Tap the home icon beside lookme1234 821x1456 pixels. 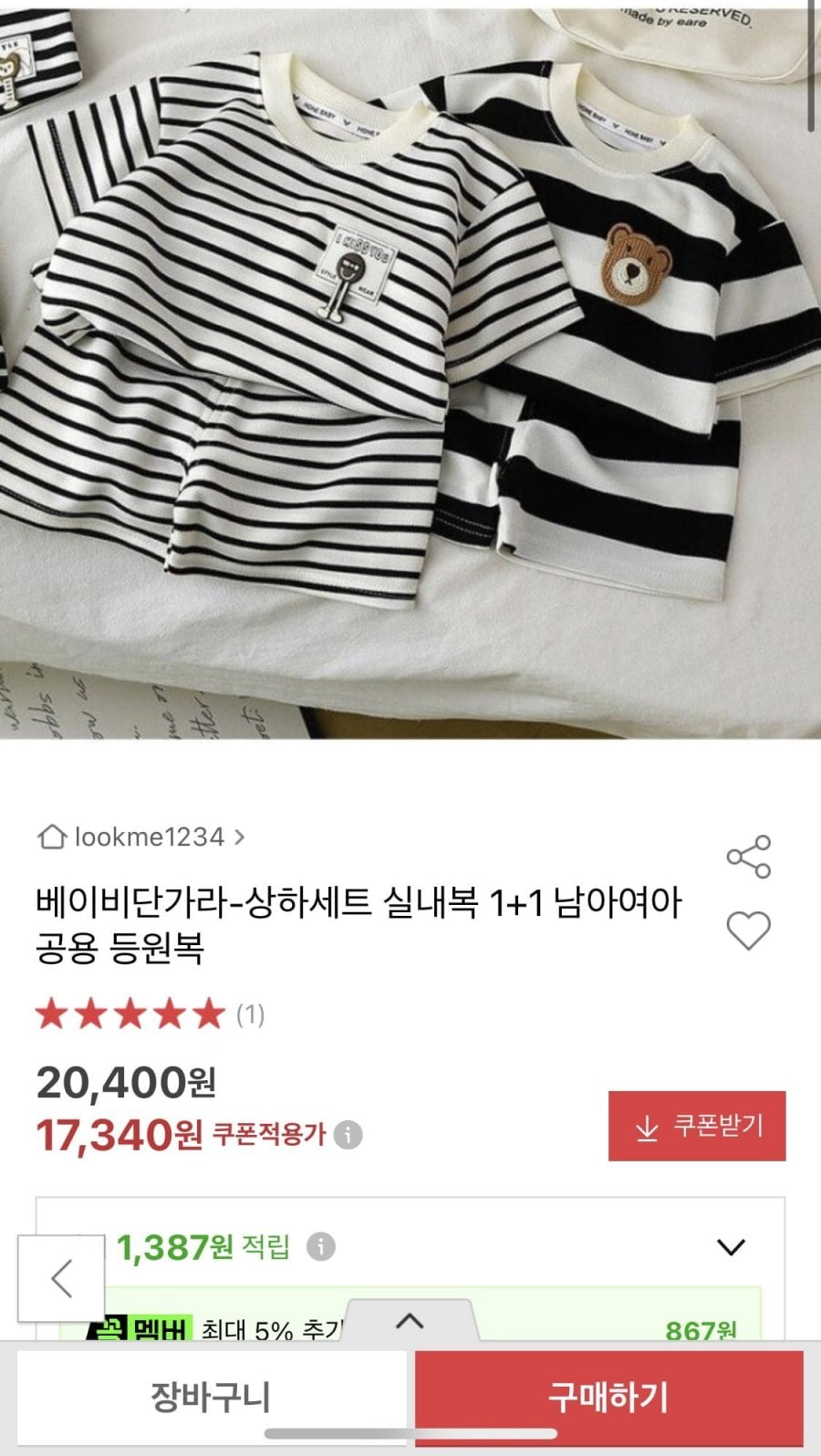pos(55,835)
